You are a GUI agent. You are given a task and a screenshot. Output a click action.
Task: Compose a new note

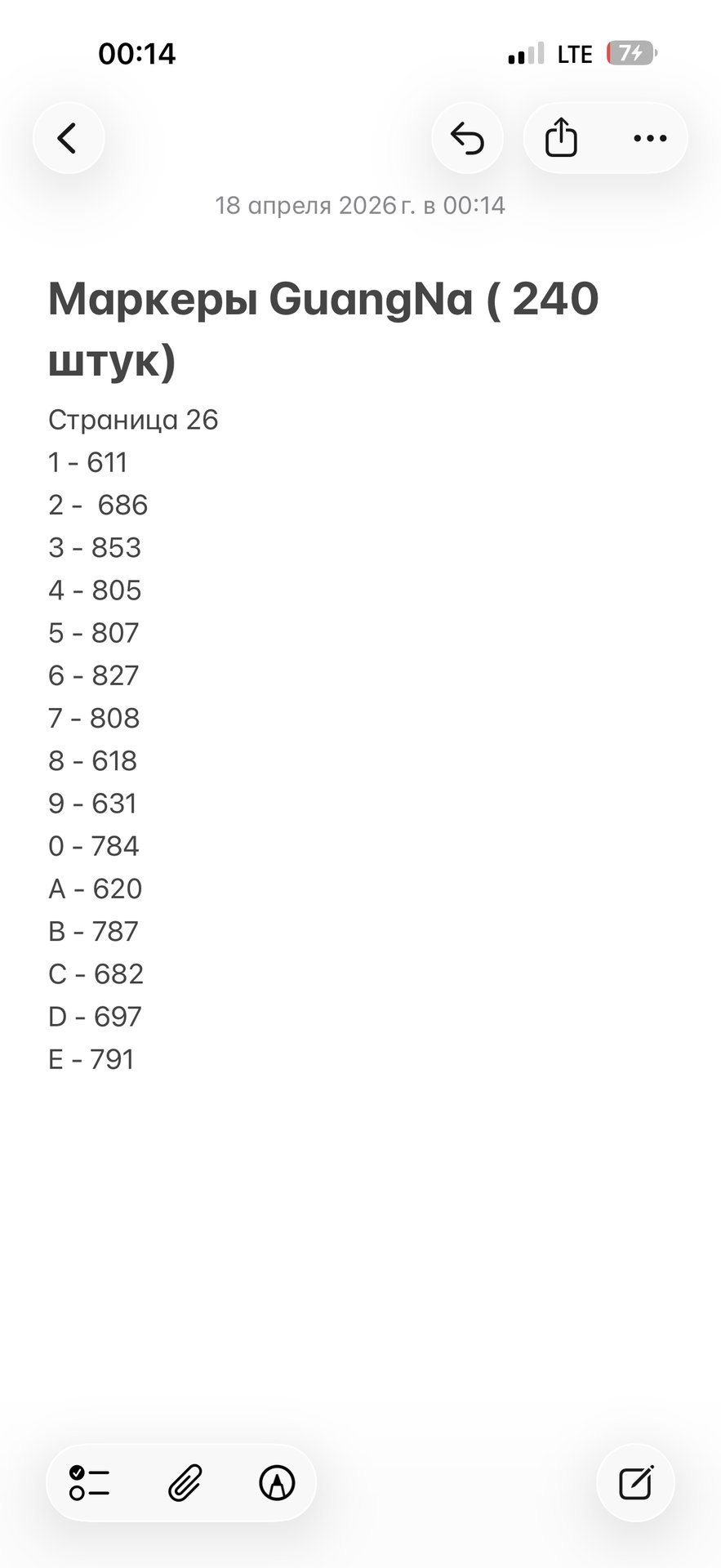click(x=635, y=1482)
